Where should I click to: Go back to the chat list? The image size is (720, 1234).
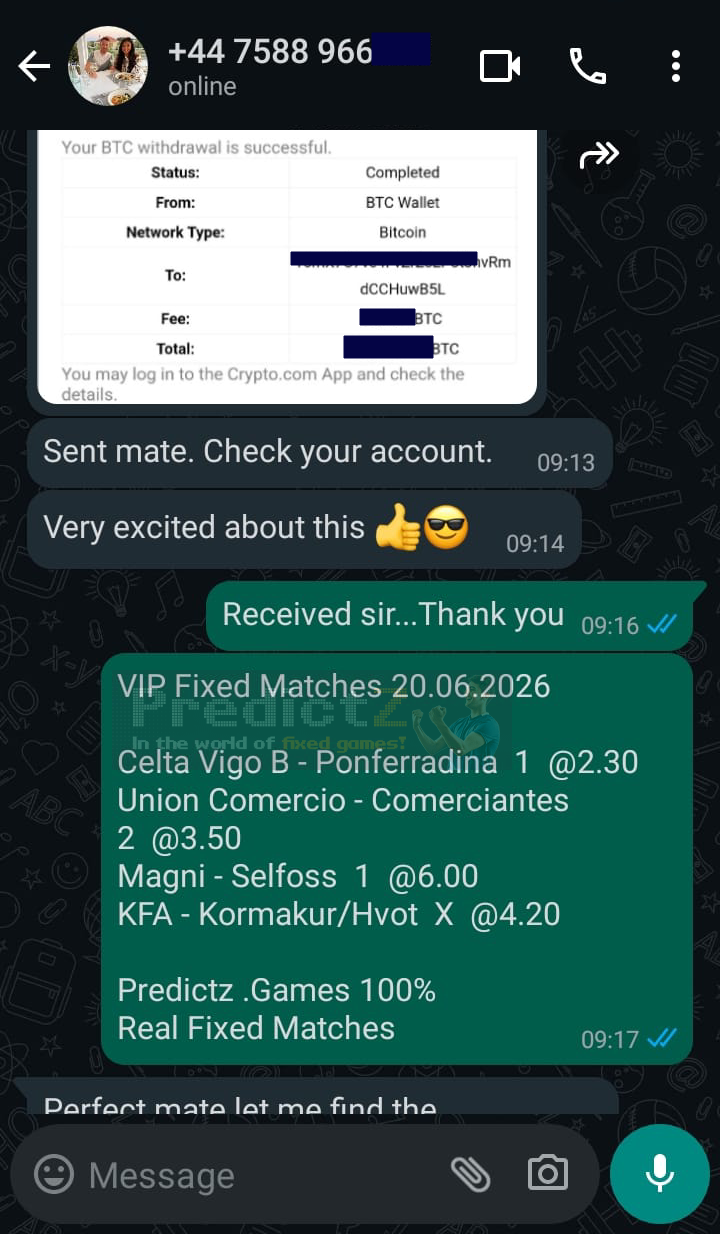(34, 67)
